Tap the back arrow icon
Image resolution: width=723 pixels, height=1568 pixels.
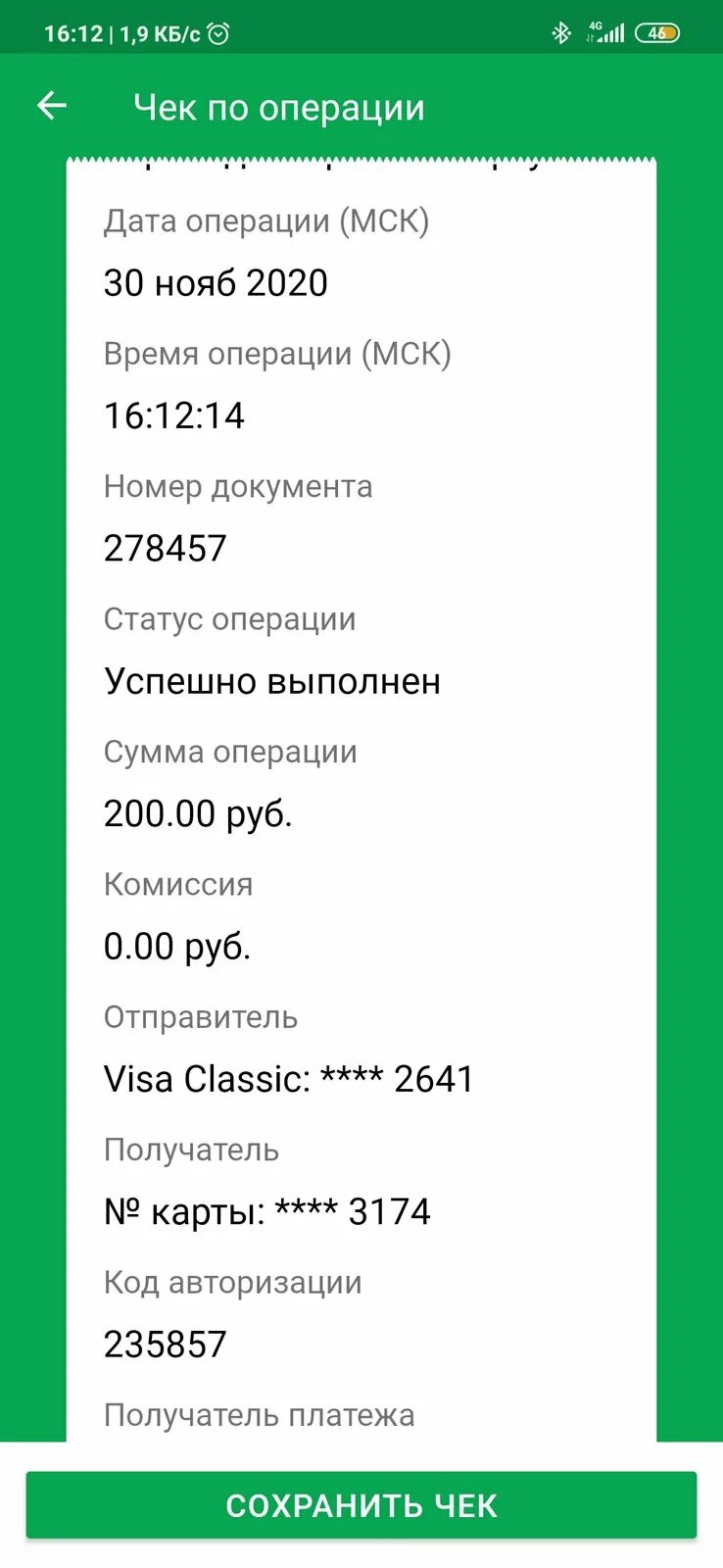[52, 106]
